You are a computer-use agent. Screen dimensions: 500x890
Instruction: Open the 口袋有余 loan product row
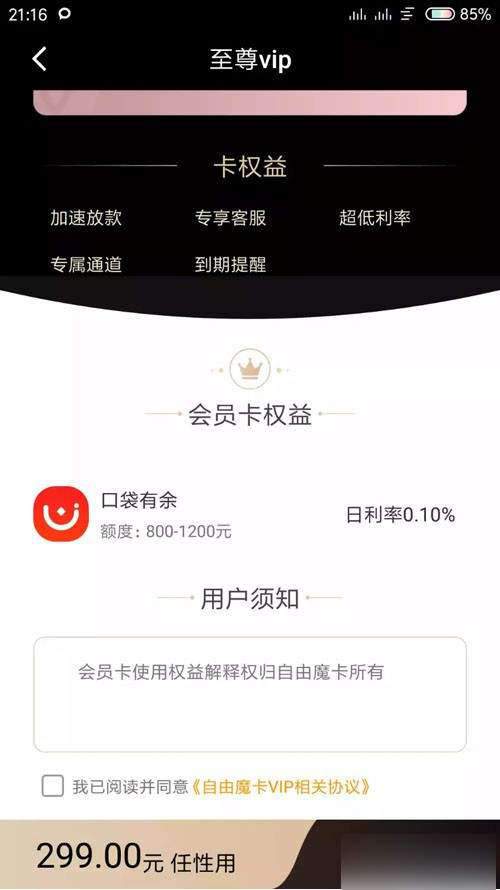click(250, 514)
